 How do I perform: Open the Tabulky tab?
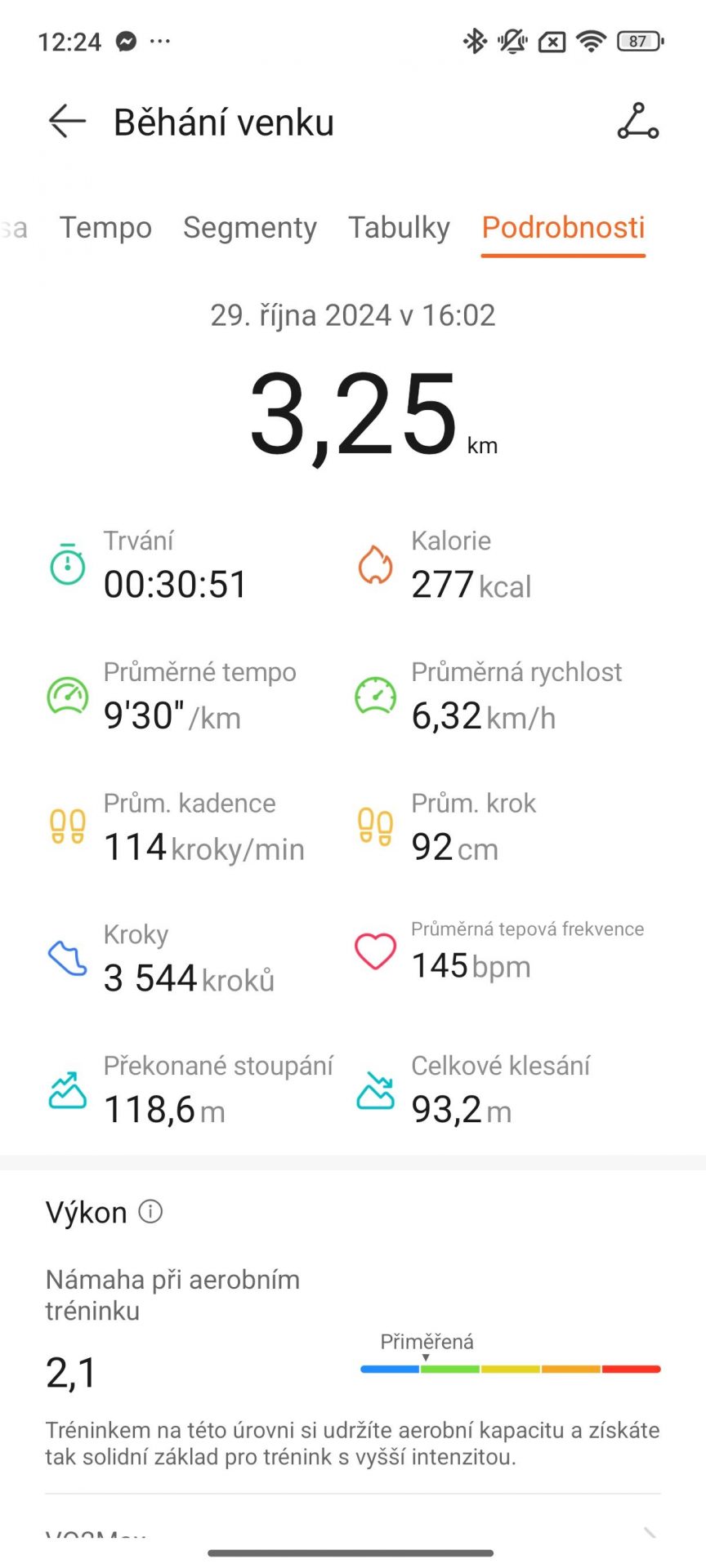399,228
